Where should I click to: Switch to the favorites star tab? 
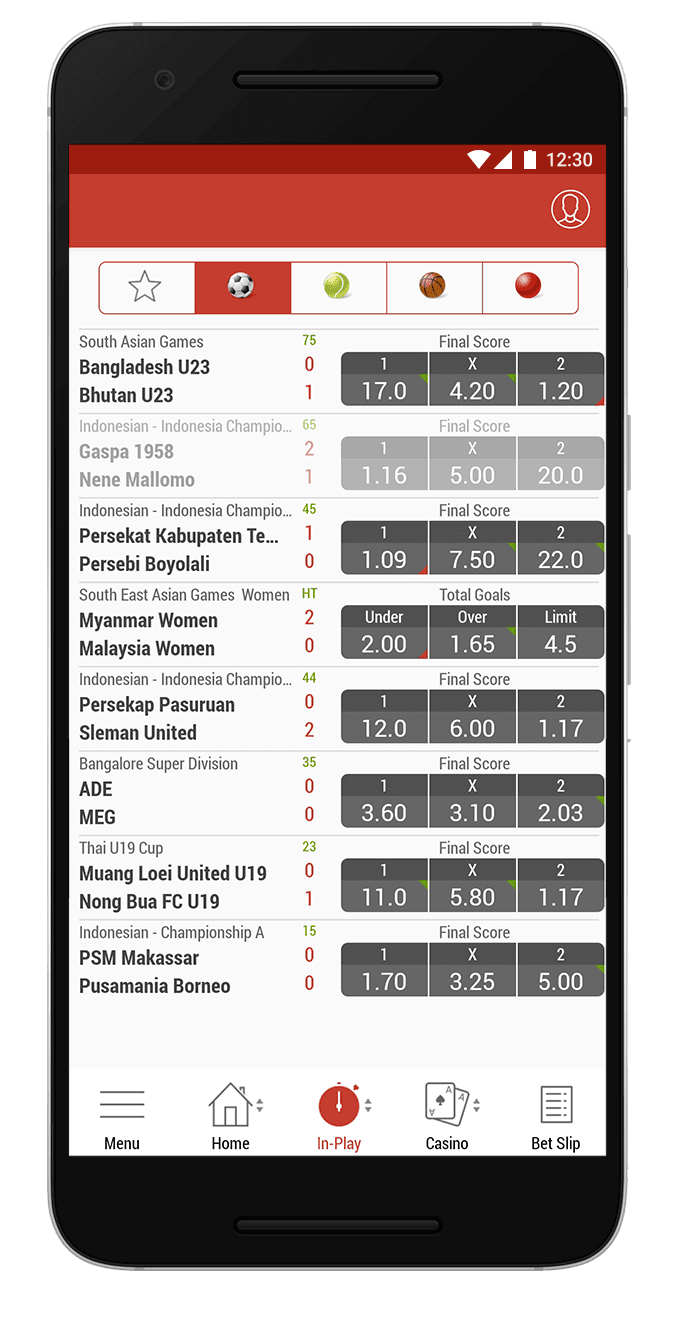coord(146,288)
